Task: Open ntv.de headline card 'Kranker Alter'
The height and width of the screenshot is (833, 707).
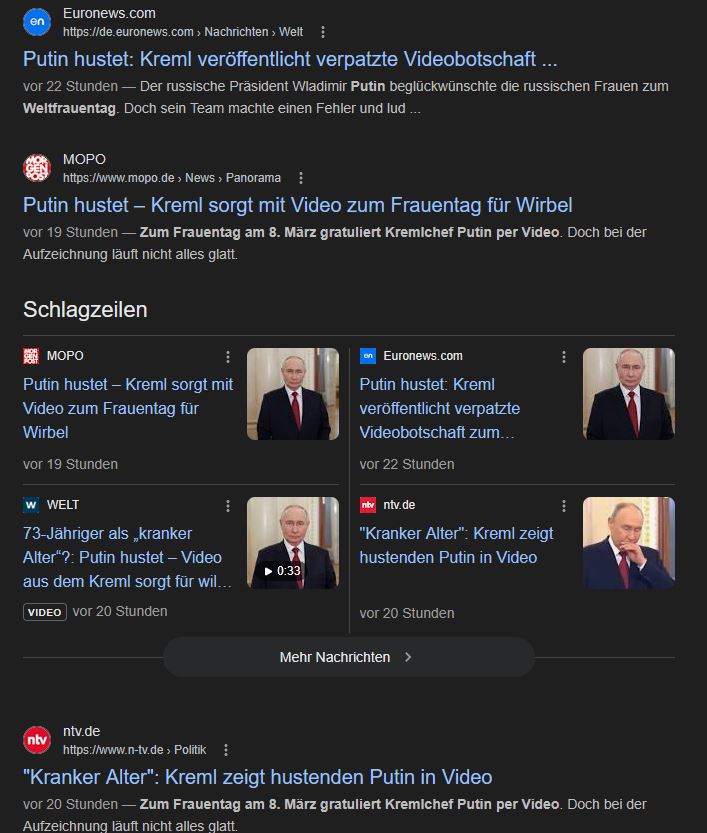Action: [456, 545]
